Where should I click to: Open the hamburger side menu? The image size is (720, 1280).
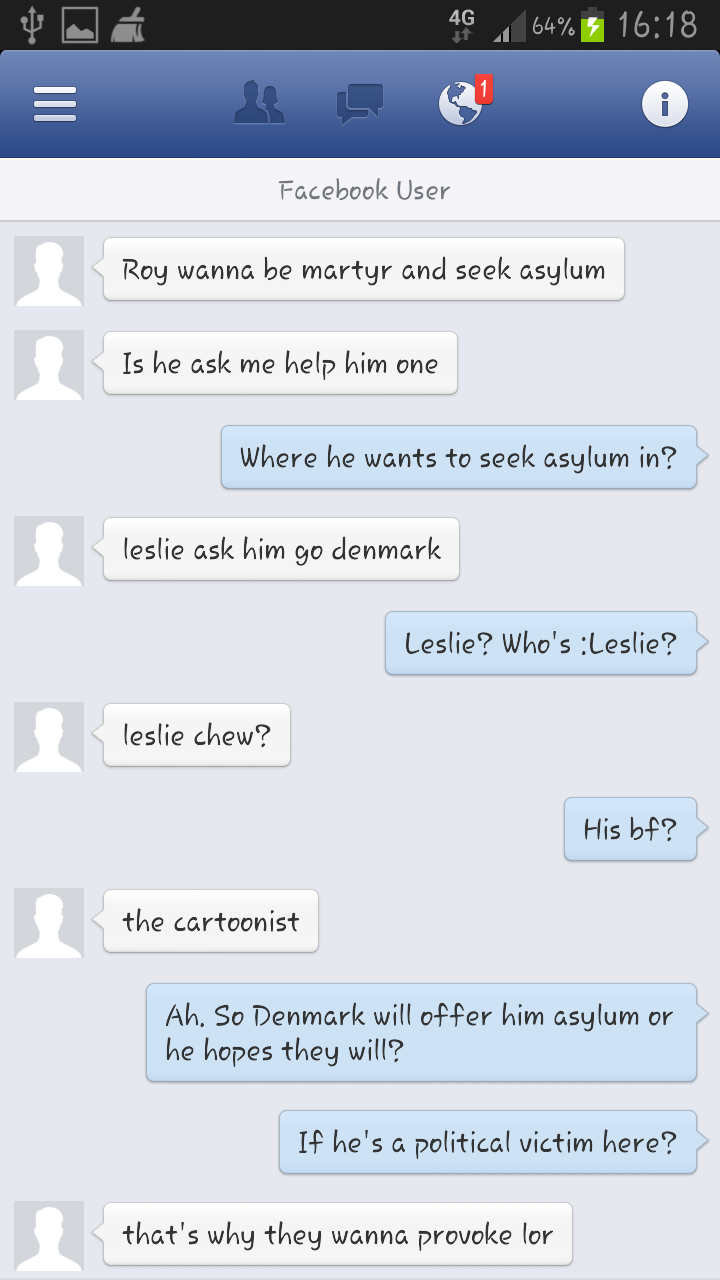pyautogui.click(x=55, y=104)
